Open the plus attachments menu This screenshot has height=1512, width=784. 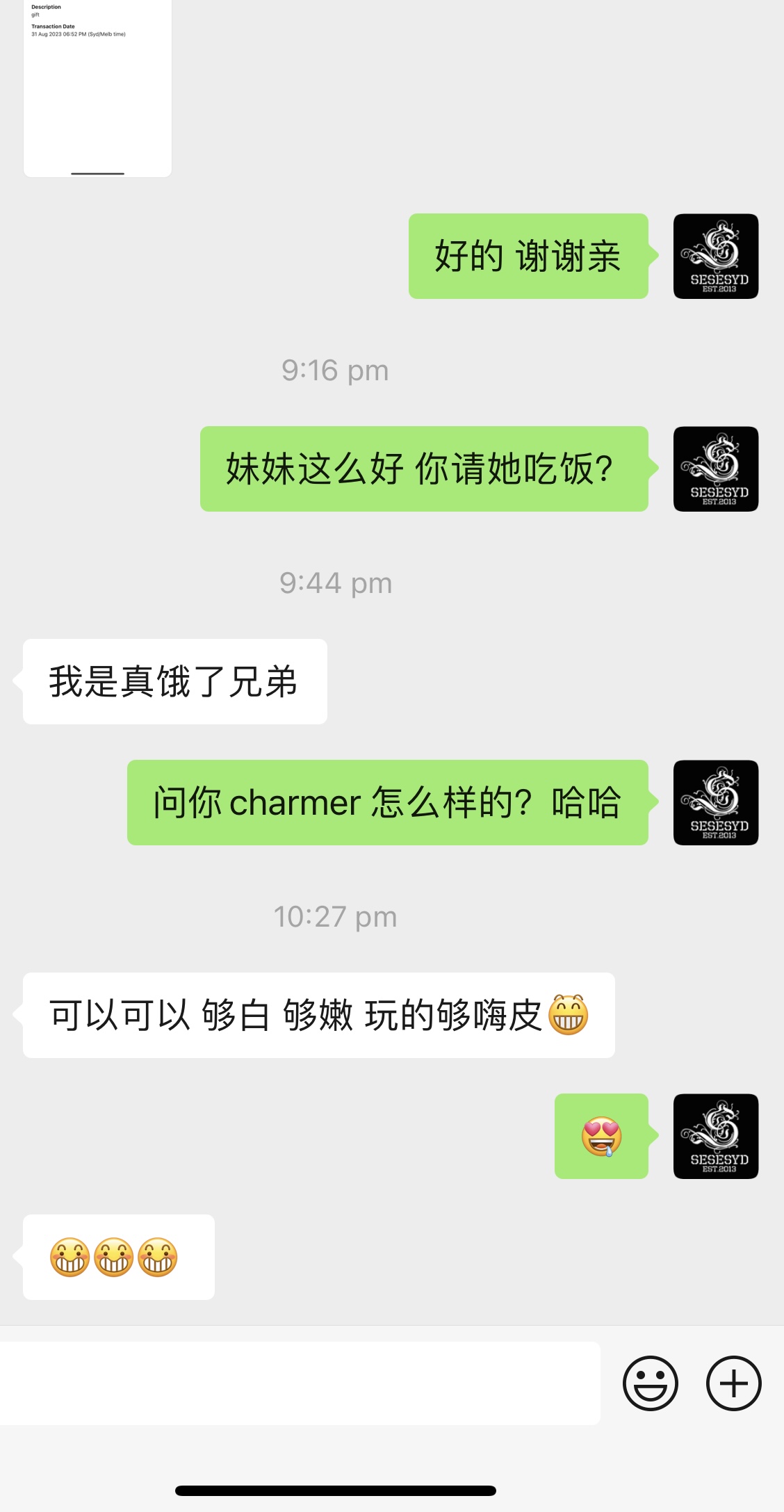click(x=733, y=1383)
